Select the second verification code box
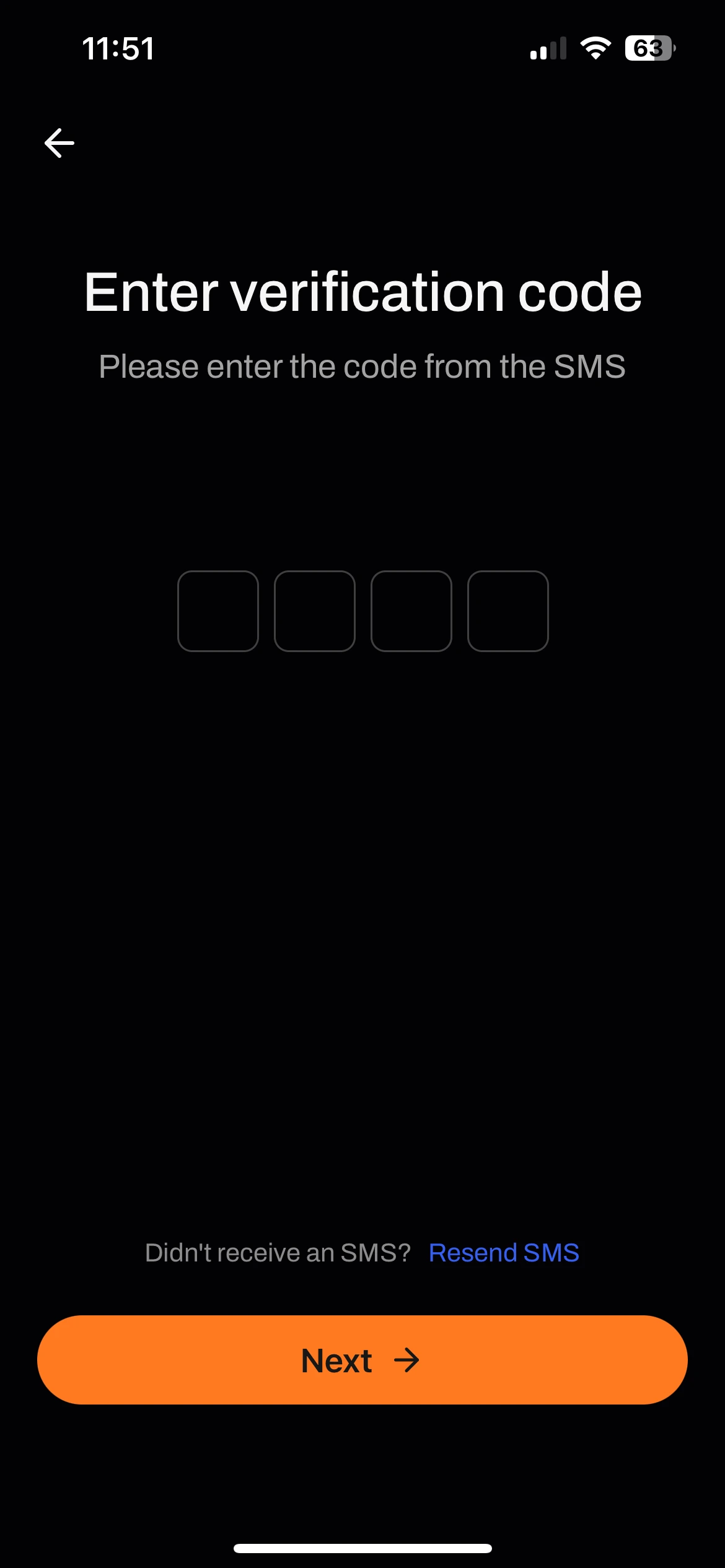Screen dimensions: 725x1568 [x=315, y=612]
